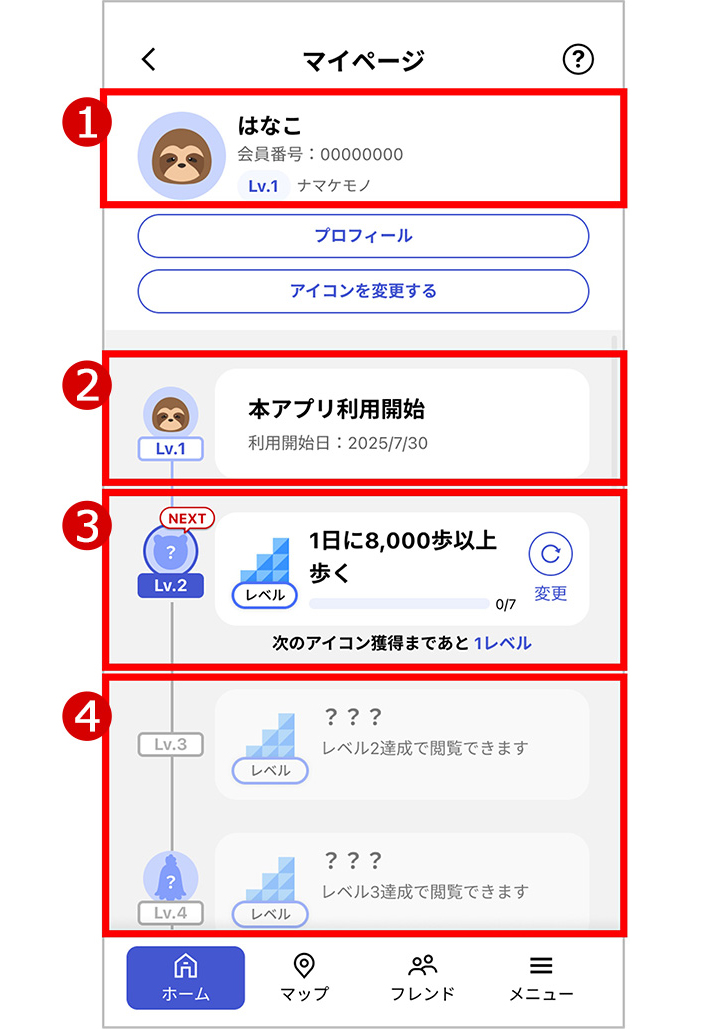The width and height of the screenshot is (728, 1029).
Task: Tap the hidden Lv.2 mystery character icon
Action: pyautogui.click(x=171, y=550)
